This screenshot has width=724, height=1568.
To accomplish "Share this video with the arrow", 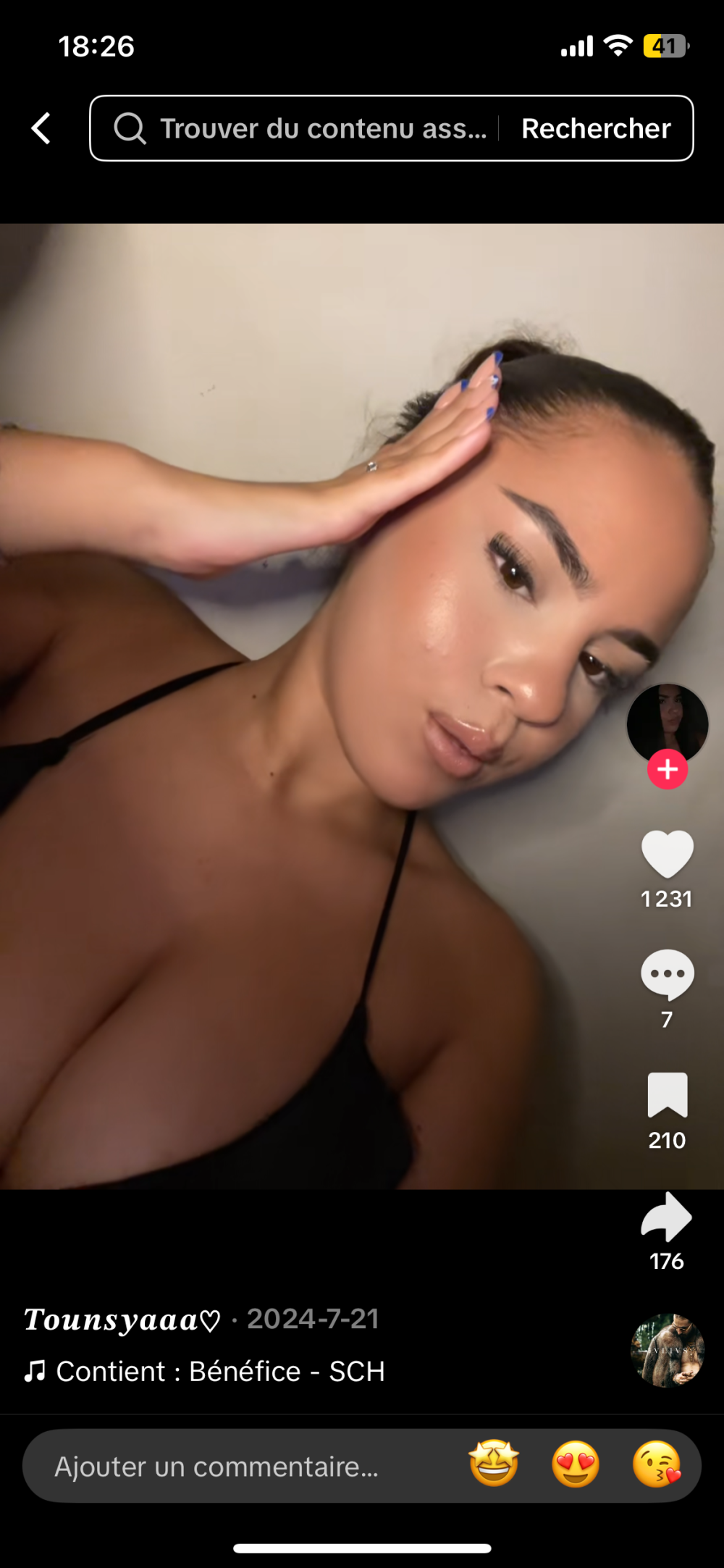I will click(667, 1217).
